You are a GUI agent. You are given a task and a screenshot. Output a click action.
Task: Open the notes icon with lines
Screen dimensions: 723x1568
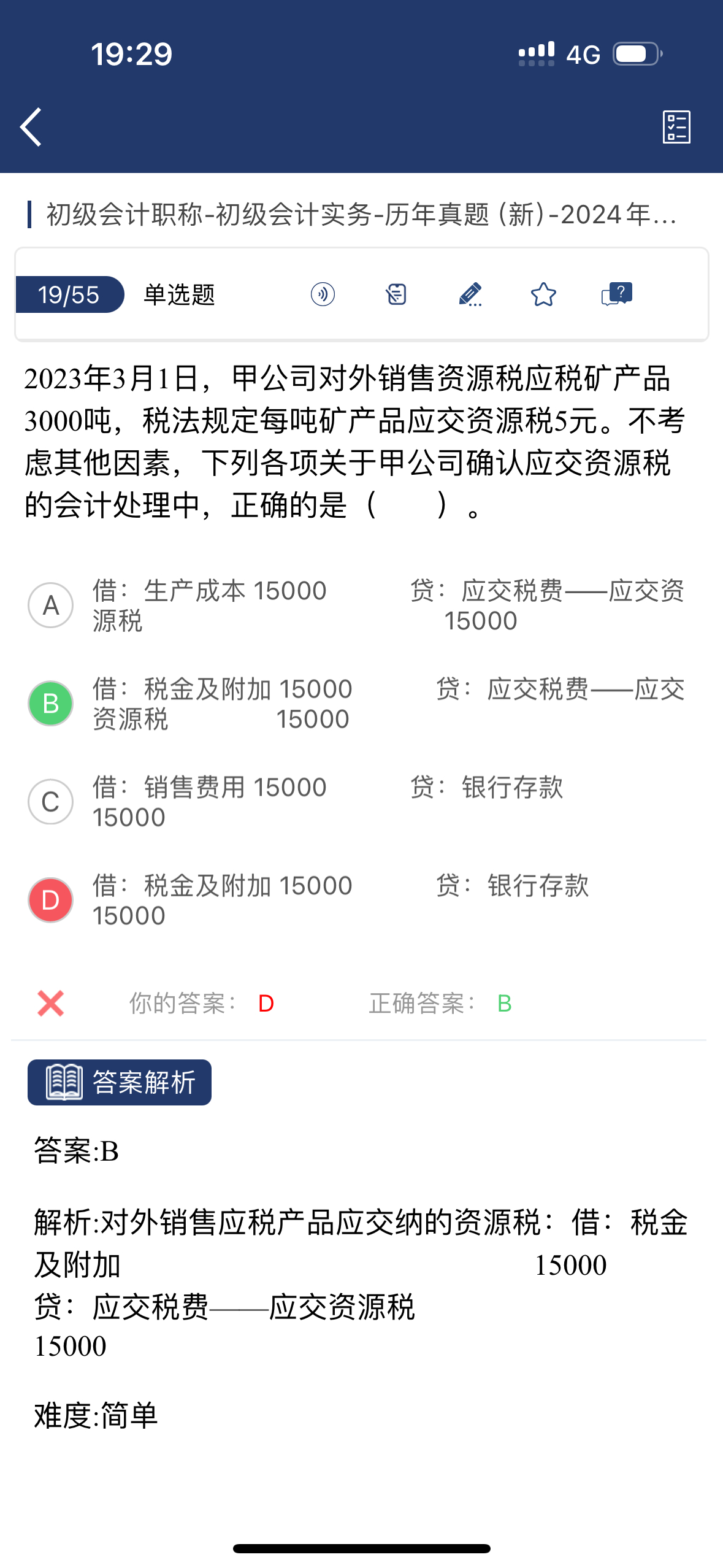[x=396, y=294]
